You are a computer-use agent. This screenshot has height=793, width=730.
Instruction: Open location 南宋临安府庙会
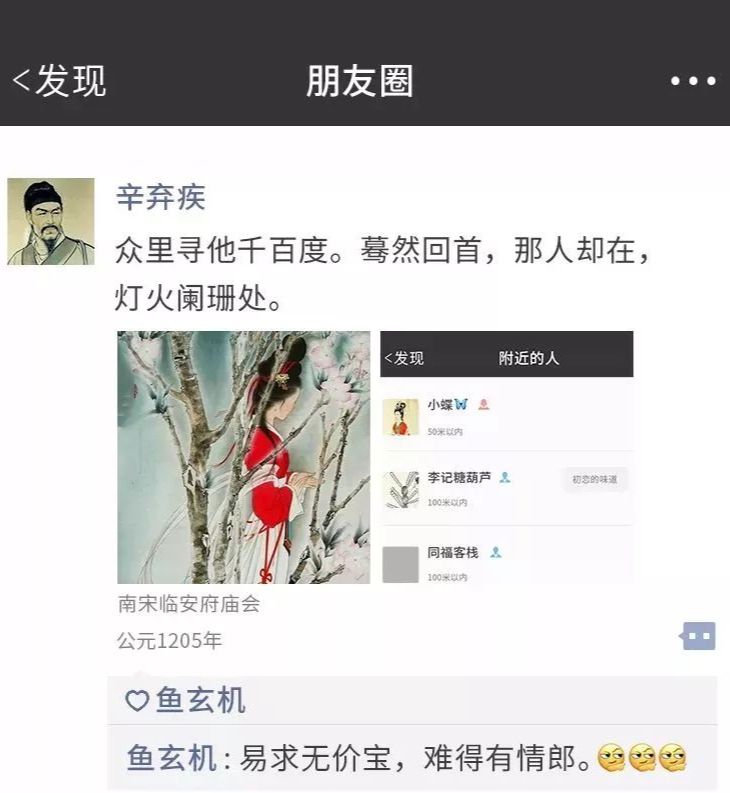tap(188, 604)
